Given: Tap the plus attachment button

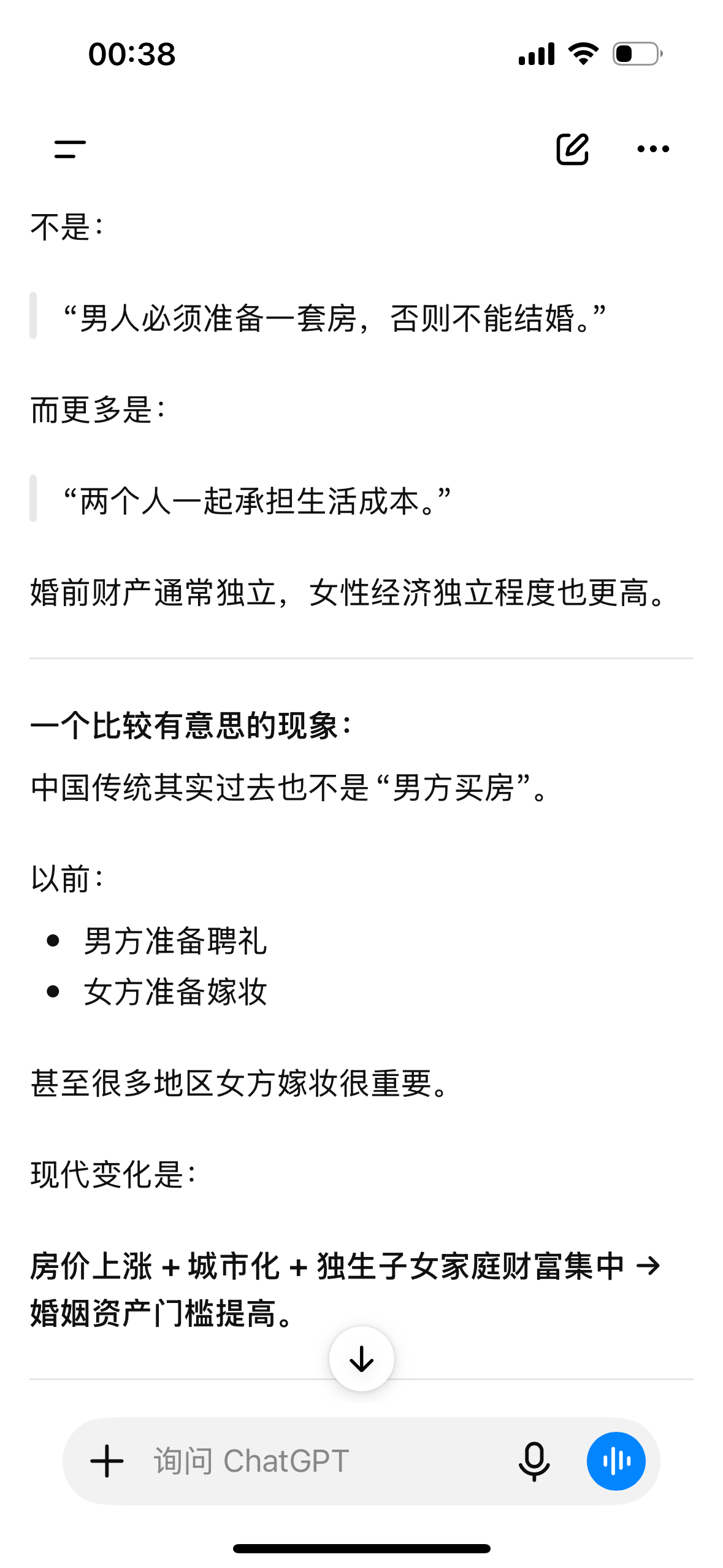Looking at the screenshot, I should pos(107,1461).
